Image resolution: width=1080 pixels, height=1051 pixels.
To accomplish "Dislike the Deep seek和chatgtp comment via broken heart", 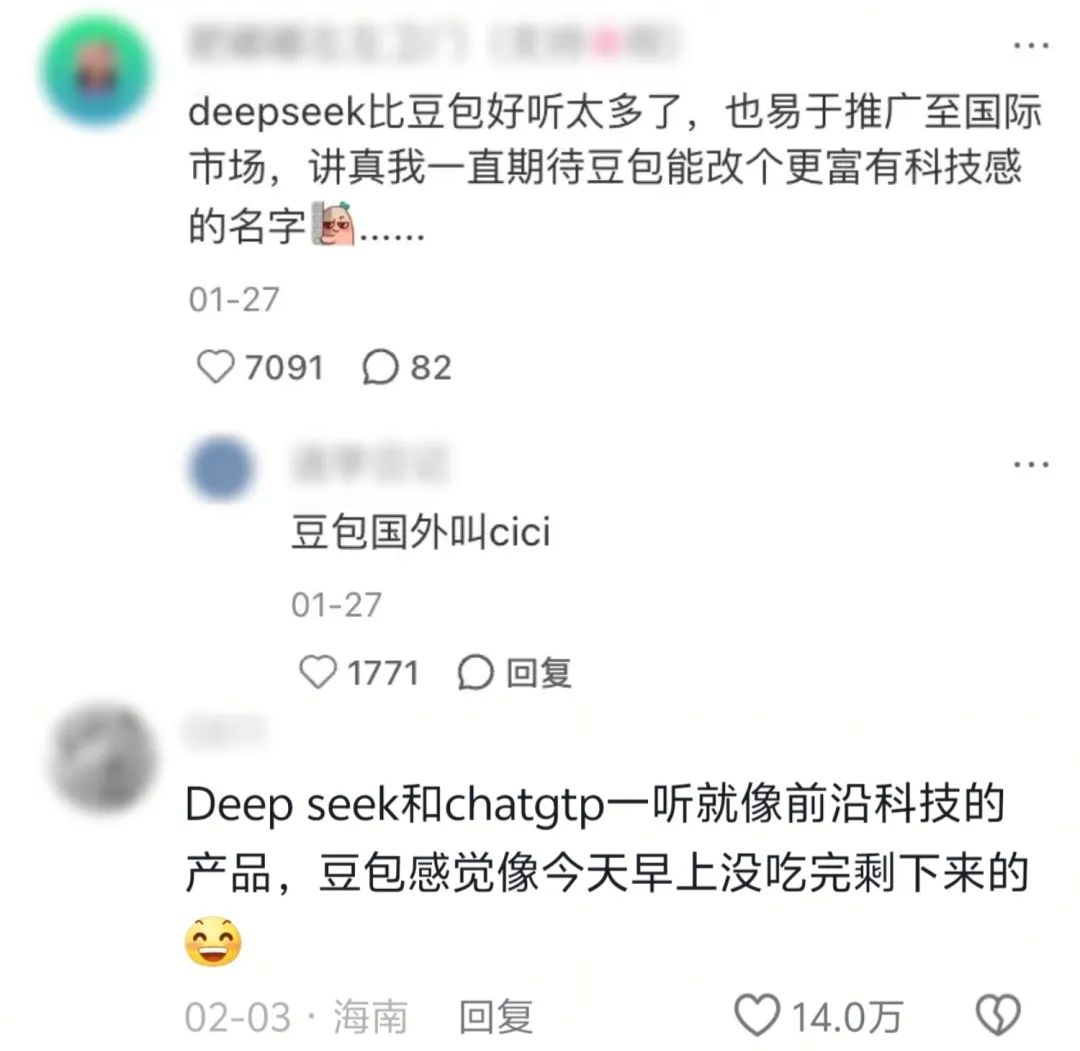I will pos(996,1015).
